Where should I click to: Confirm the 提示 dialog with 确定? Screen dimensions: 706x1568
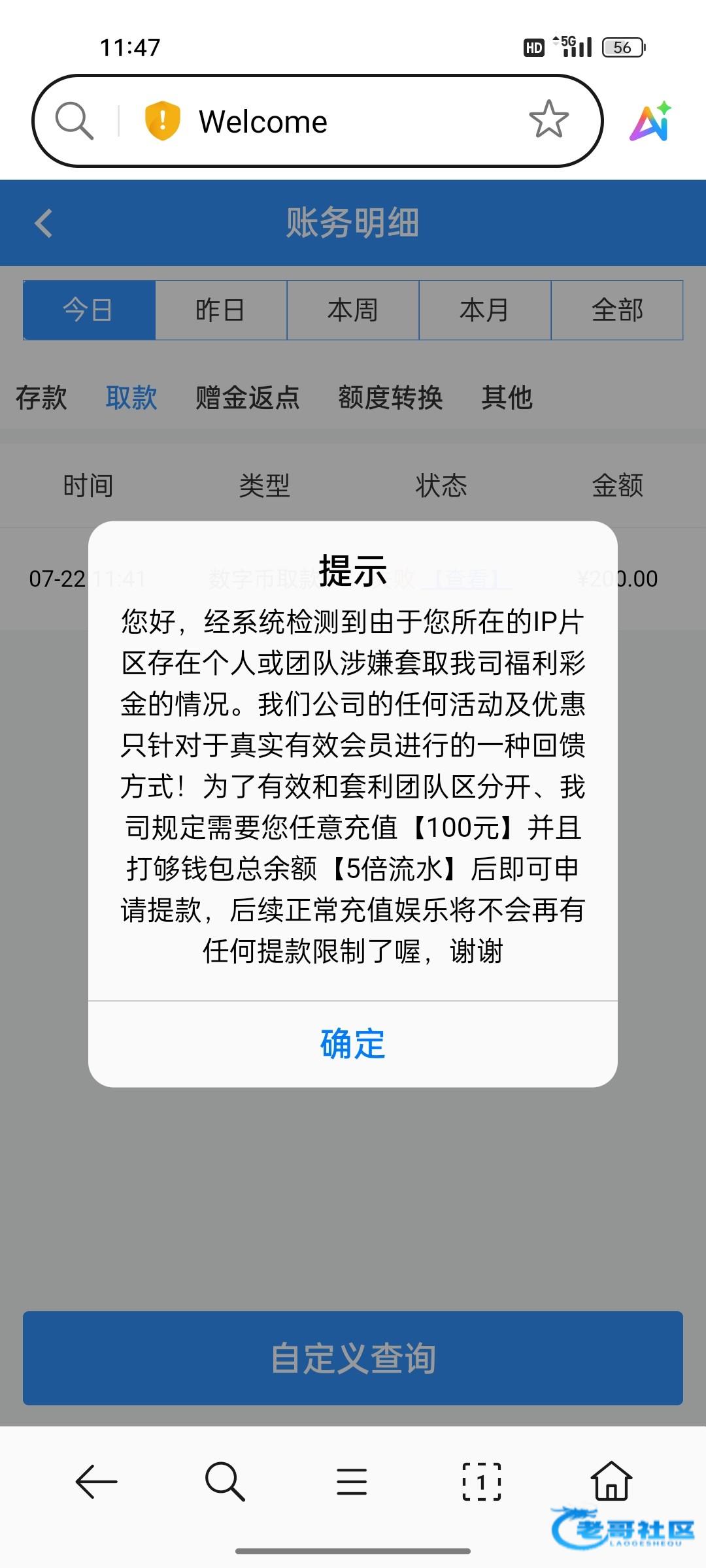pyautogui.click(x=353, y=1043)
